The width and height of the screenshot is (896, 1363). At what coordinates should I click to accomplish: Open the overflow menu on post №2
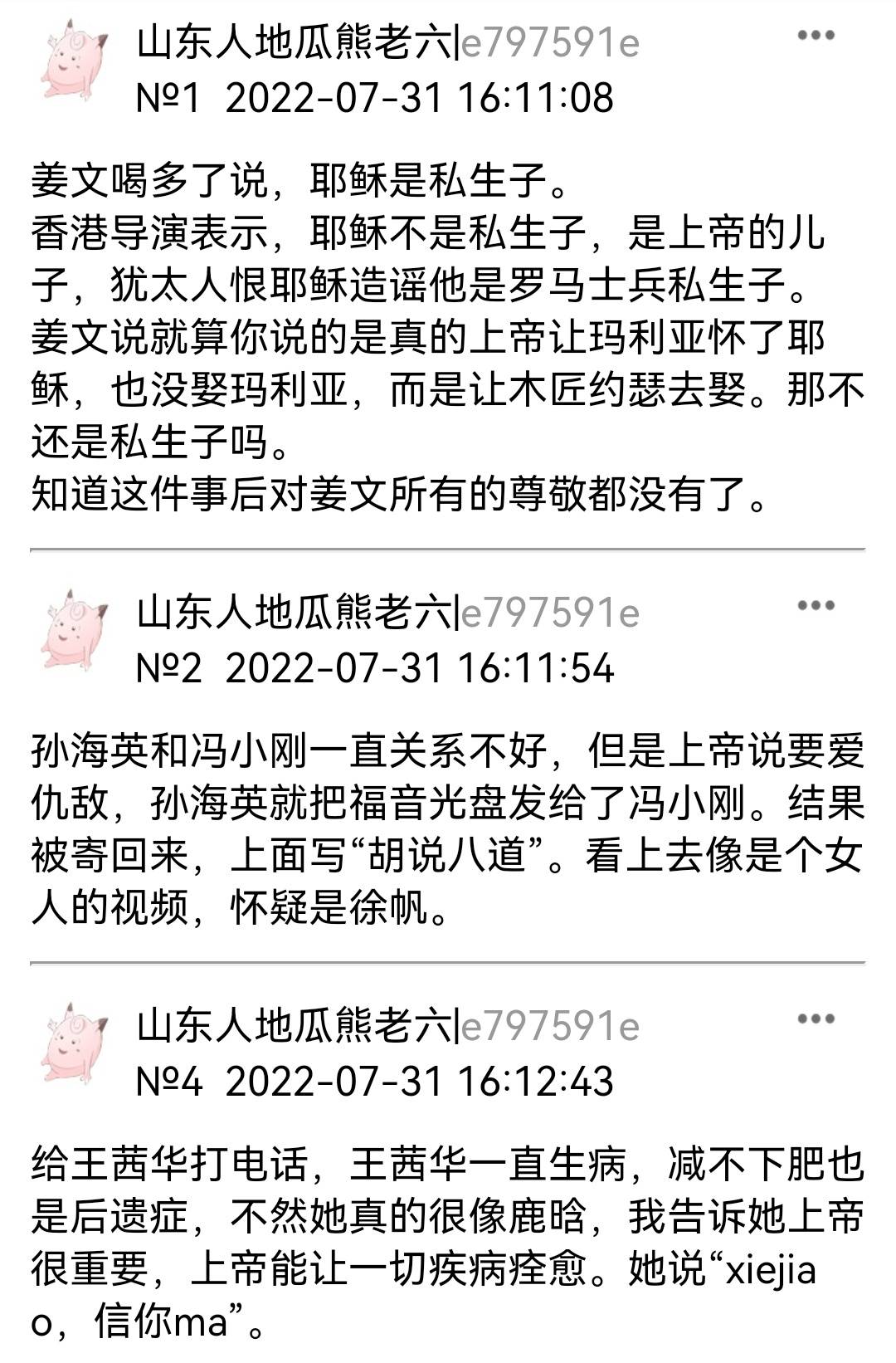[816, 606]
